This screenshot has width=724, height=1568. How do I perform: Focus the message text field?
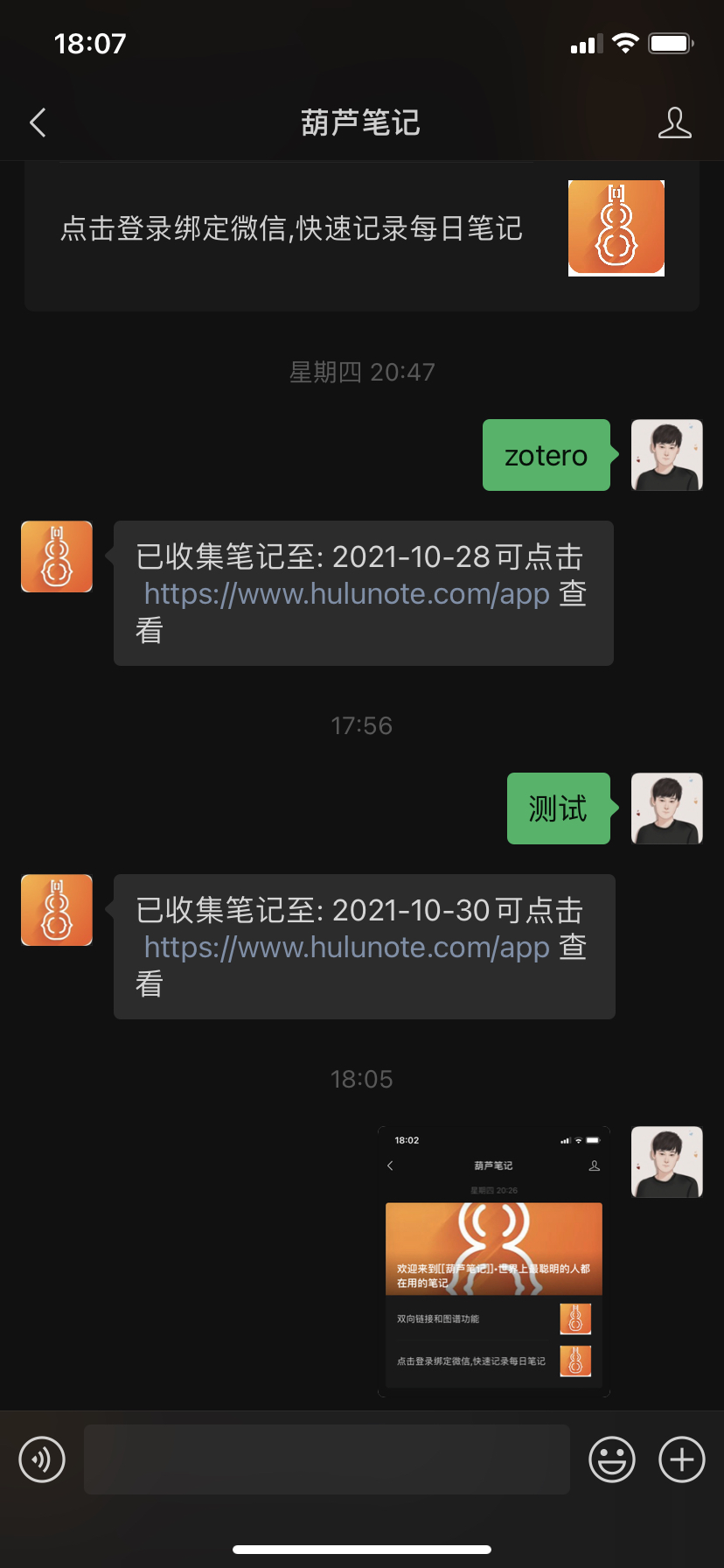point(326,1459)
